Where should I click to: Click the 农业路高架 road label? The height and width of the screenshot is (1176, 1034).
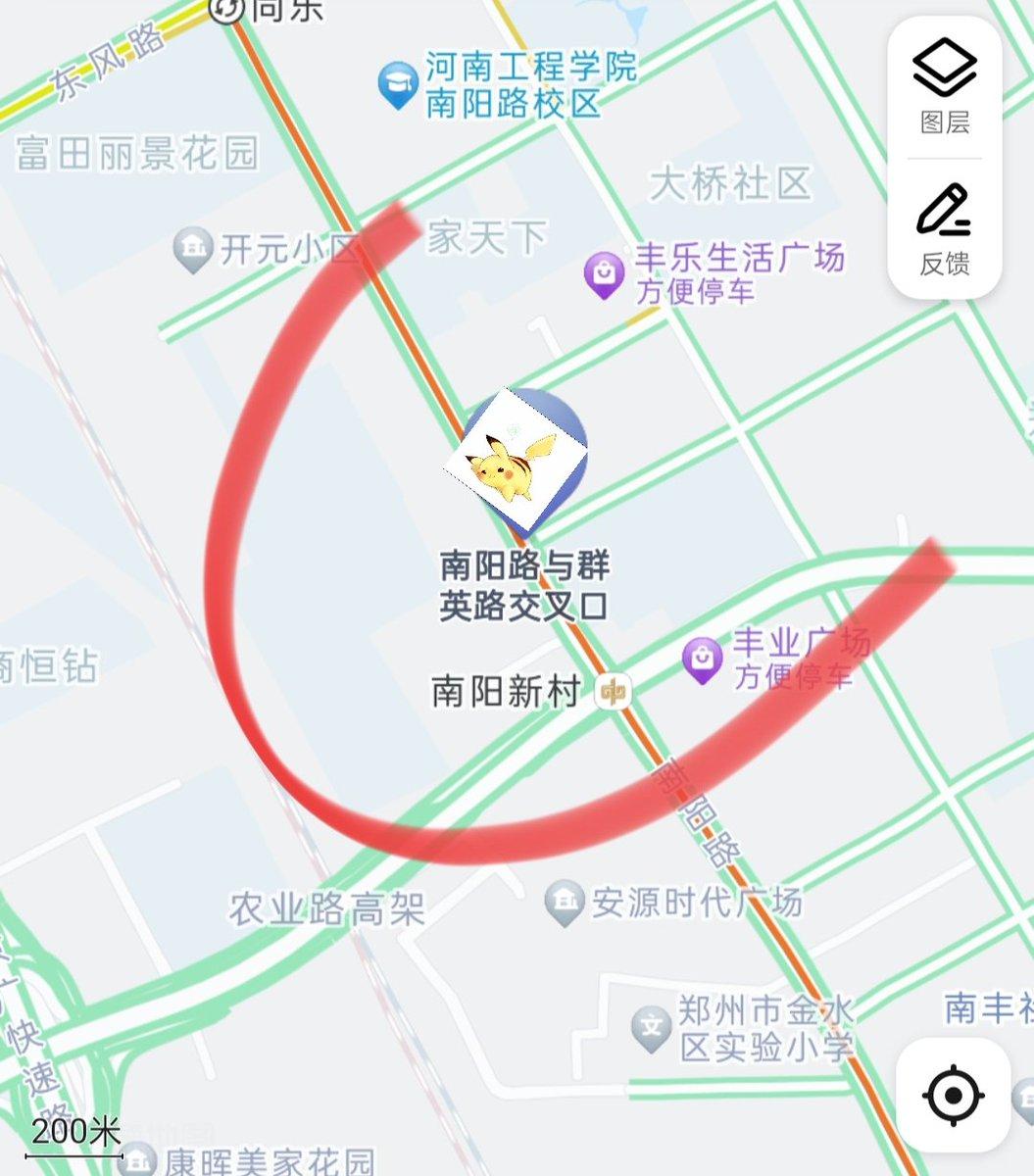pos(324,908)
